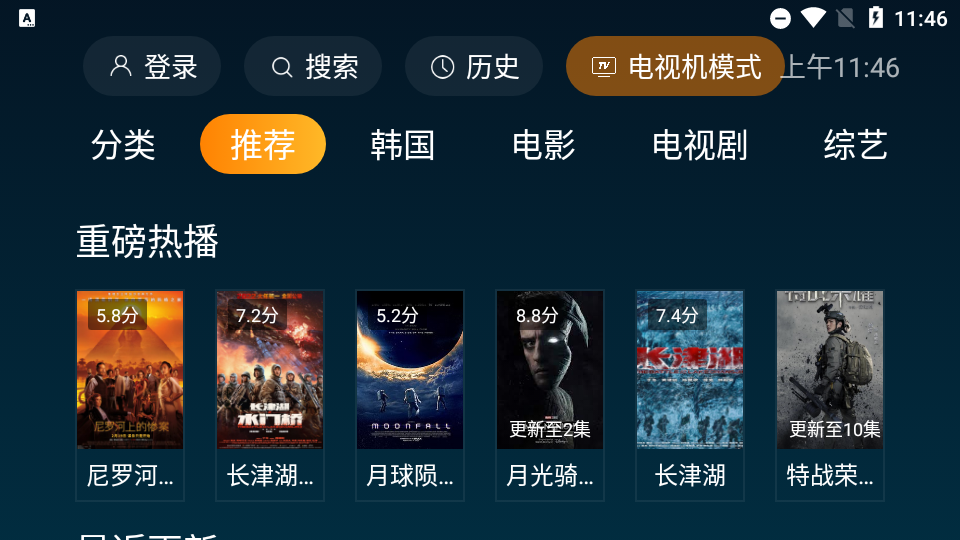Go to the 电影 tab
Screen dimensions: 960x540
click(544, 145)
